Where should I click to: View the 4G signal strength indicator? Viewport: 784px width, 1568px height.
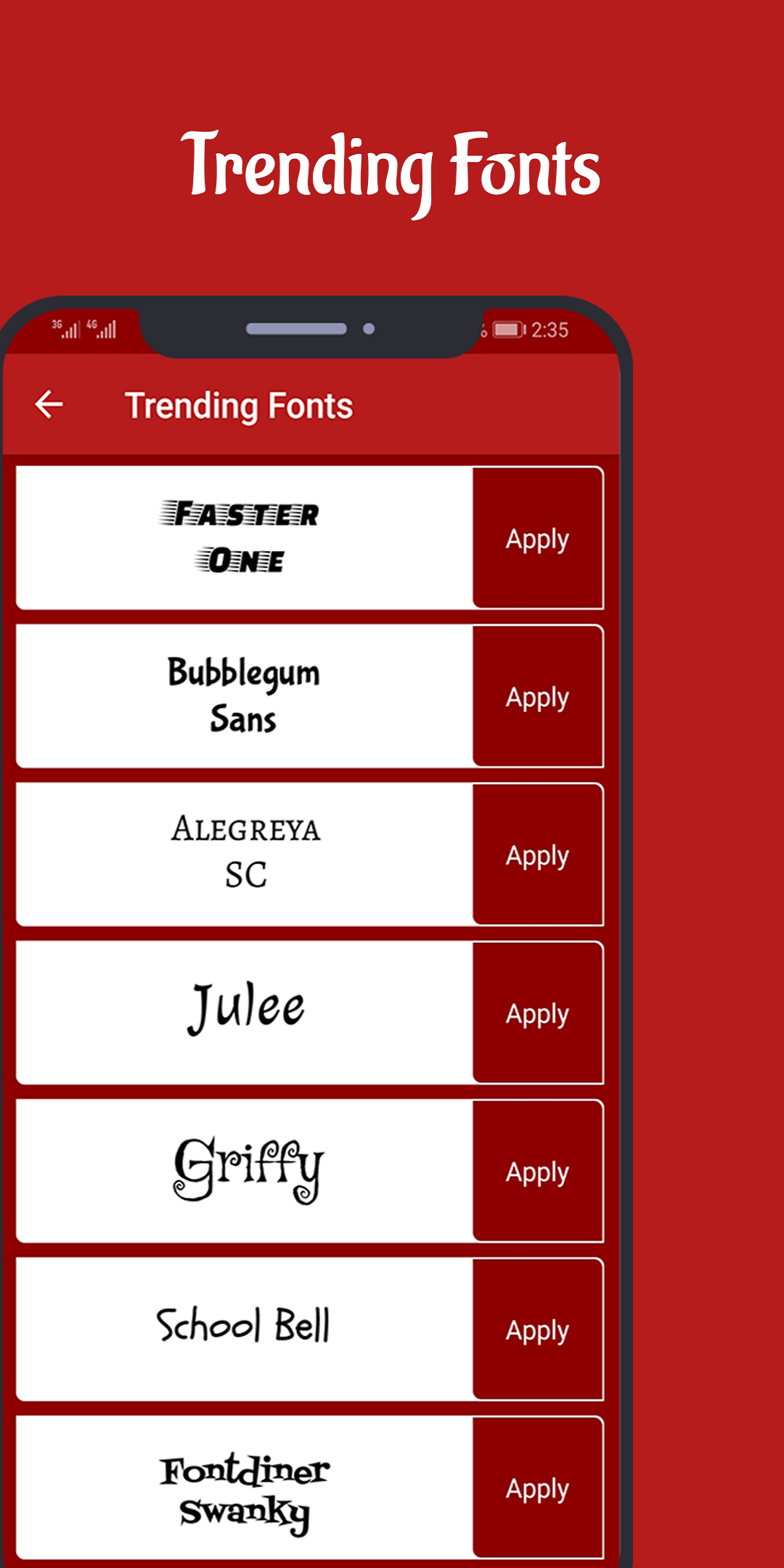pos(102,330)
